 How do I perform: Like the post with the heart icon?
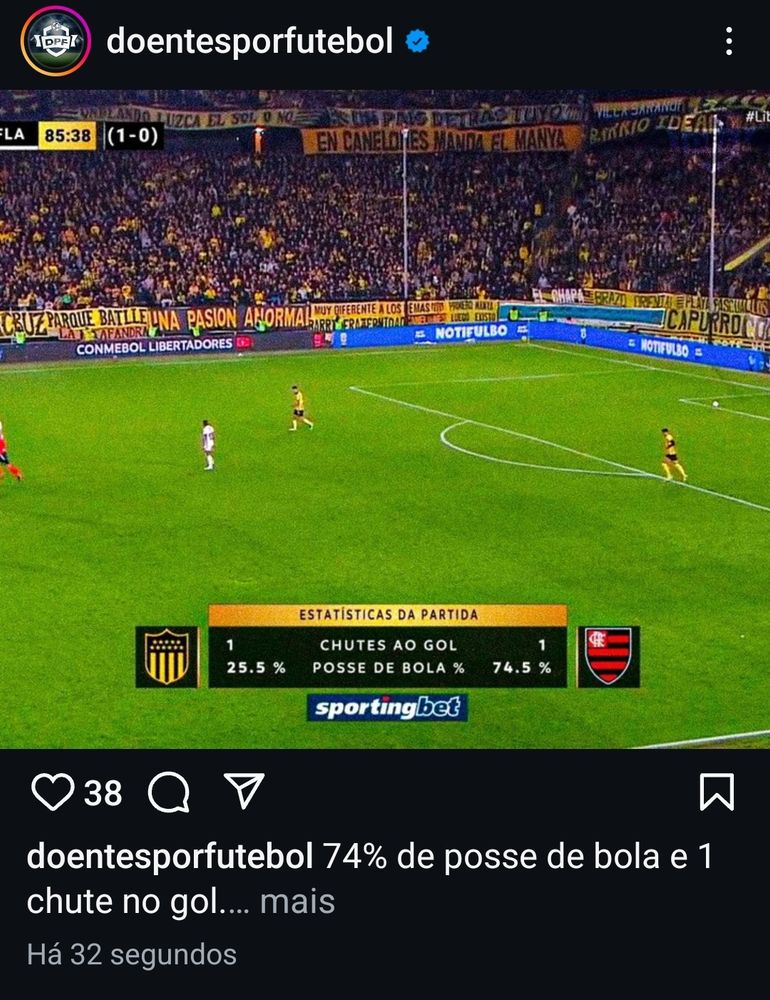pyautogui.click(x=52, y=792)
